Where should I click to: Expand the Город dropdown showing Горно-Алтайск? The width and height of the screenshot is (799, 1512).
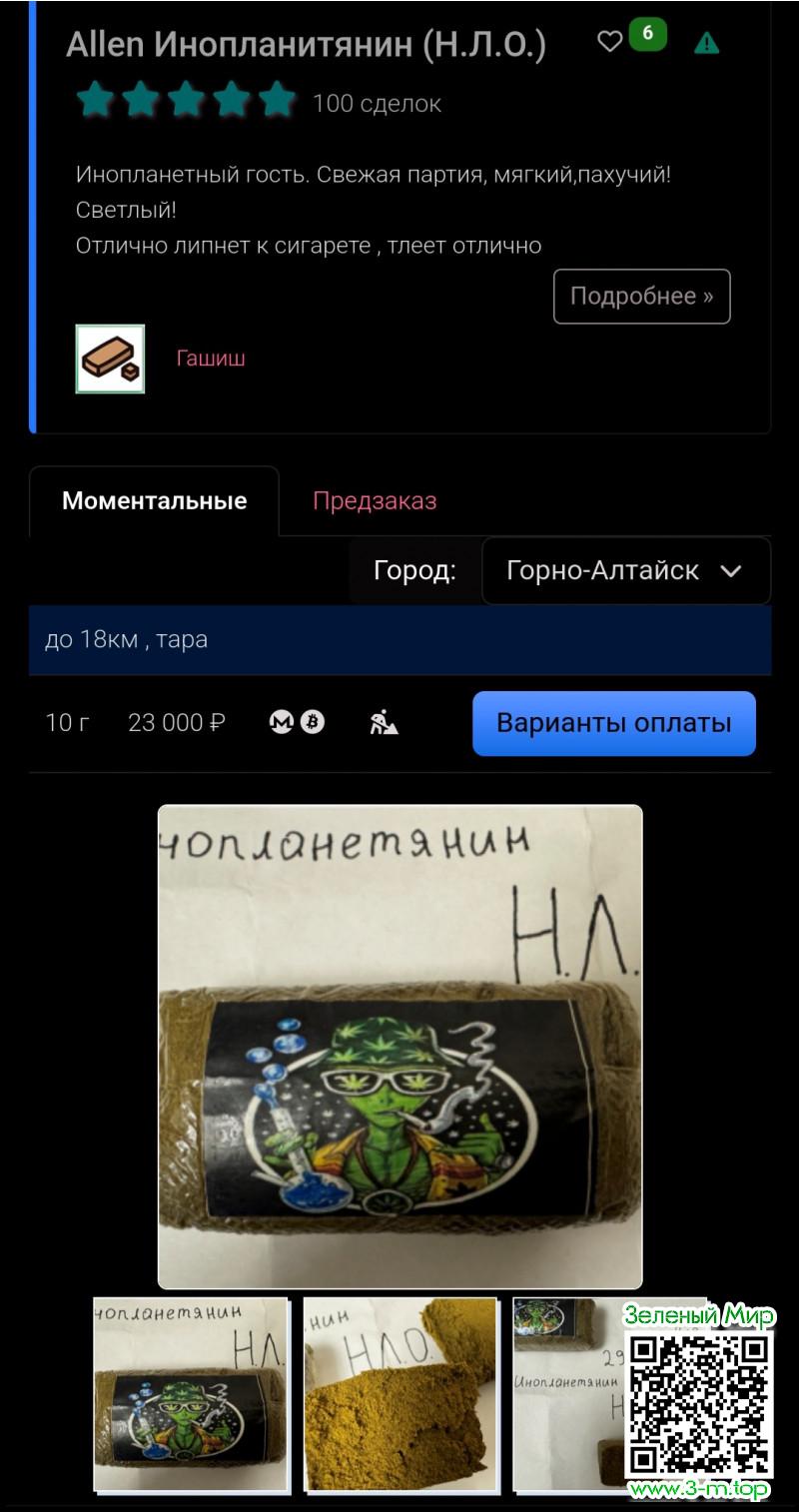click(625, 571)
